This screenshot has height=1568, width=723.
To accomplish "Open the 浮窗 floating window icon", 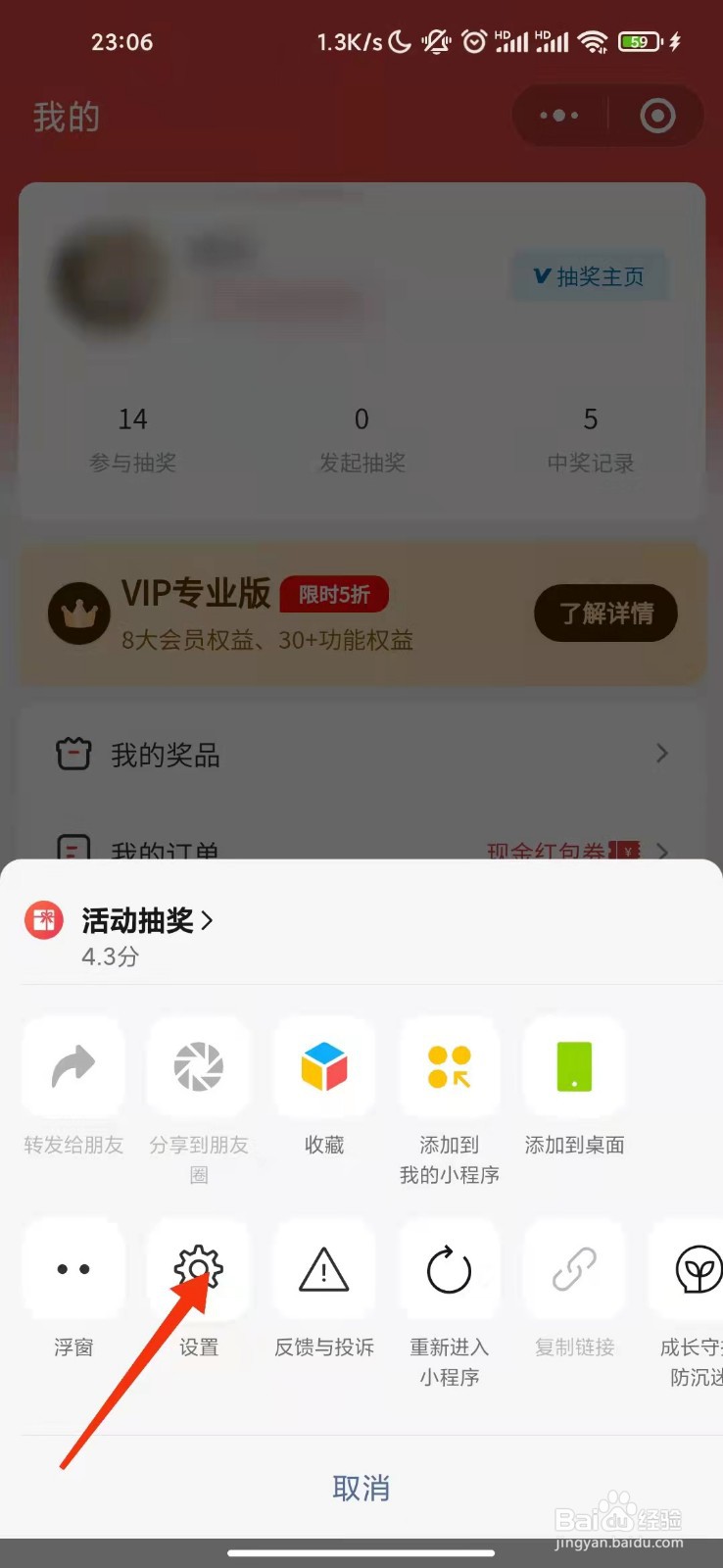I will click(72, 1269).
